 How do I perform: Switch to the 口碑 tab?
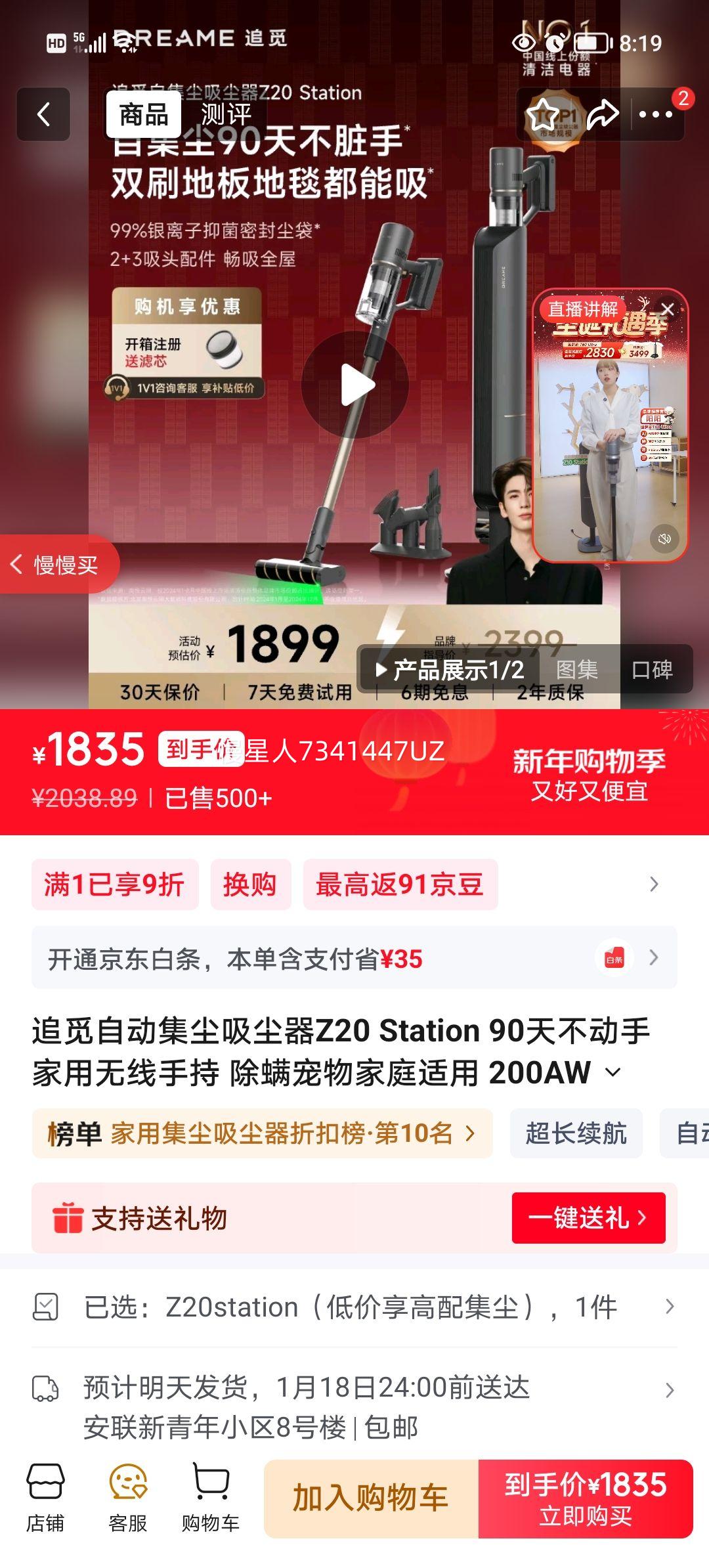coord(653,670)
